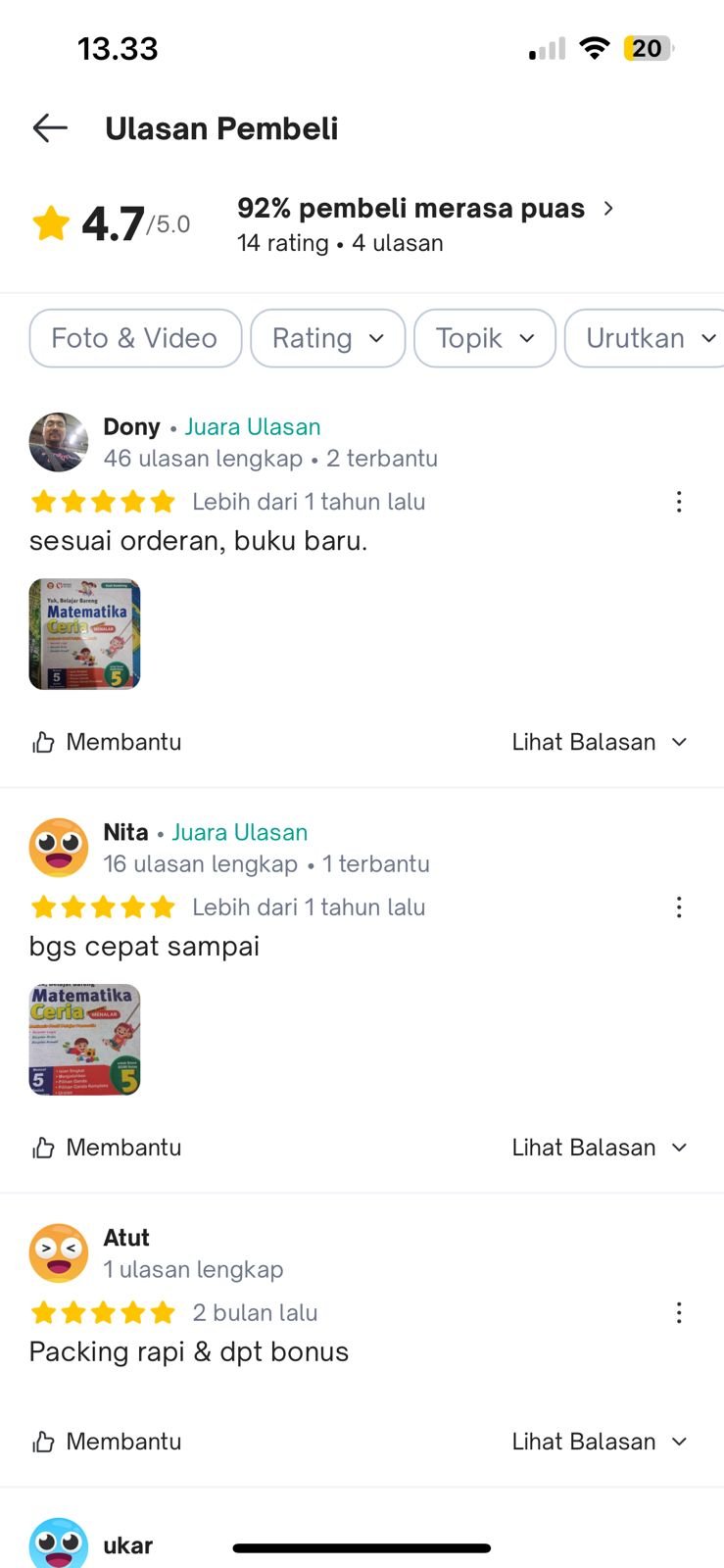724x1568 pixels.
Task: Open the overflow menu on Atut's review
Action: (679, 1313)
